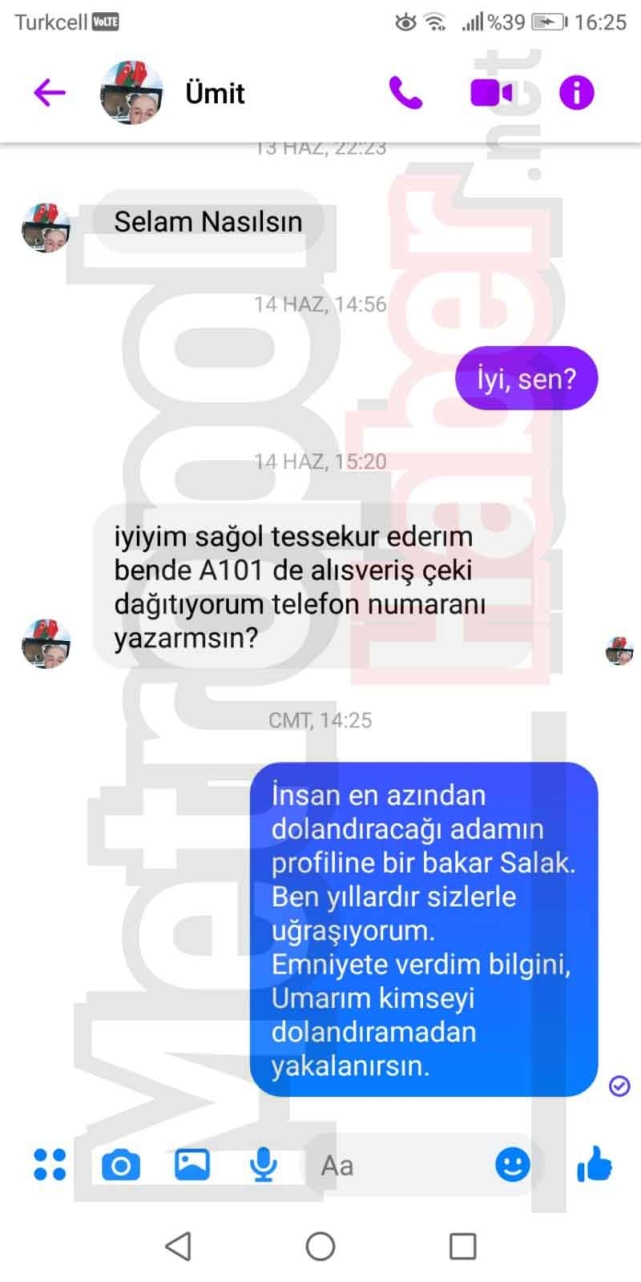
Task: Open the camera to take a photo
Action: click(121, 1164)
